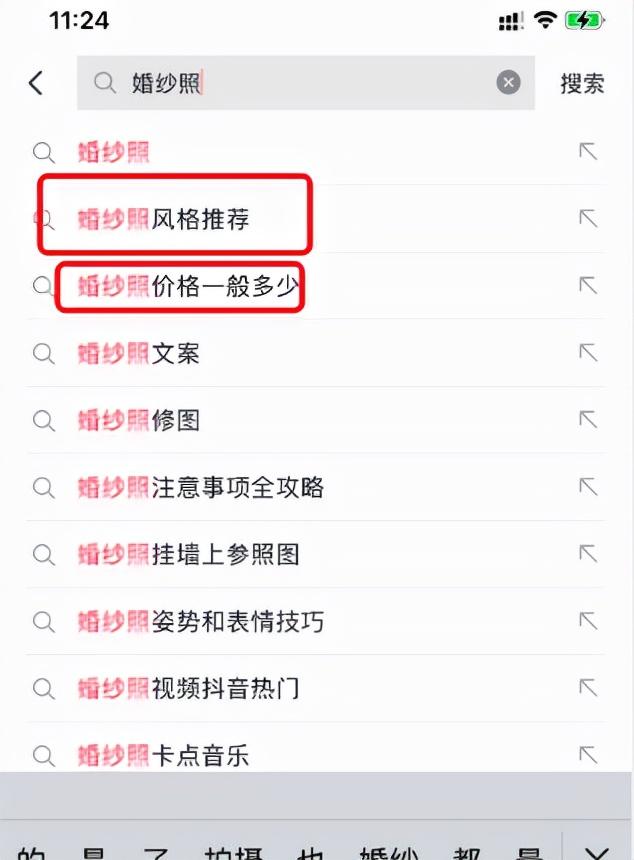Choose suggestion 婚纱照文案
The image size is (634, 860).
tap(140, 353)
